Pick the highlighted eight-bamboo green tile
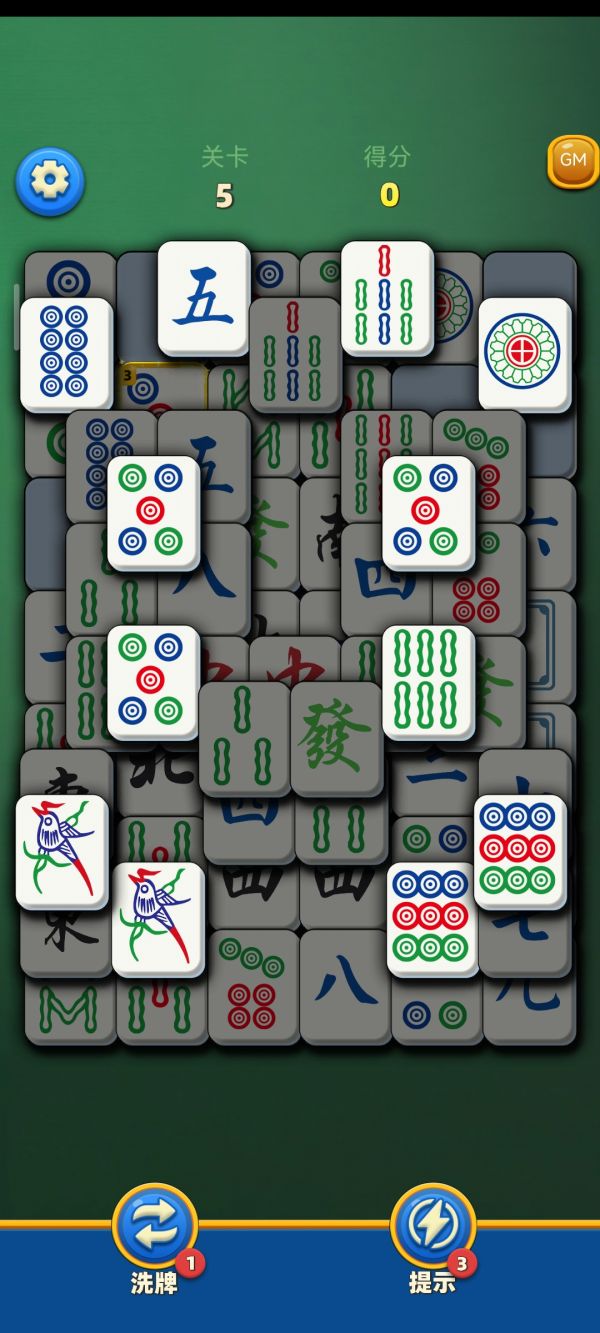Screen dimensions: 600x1333 point(428,682)
